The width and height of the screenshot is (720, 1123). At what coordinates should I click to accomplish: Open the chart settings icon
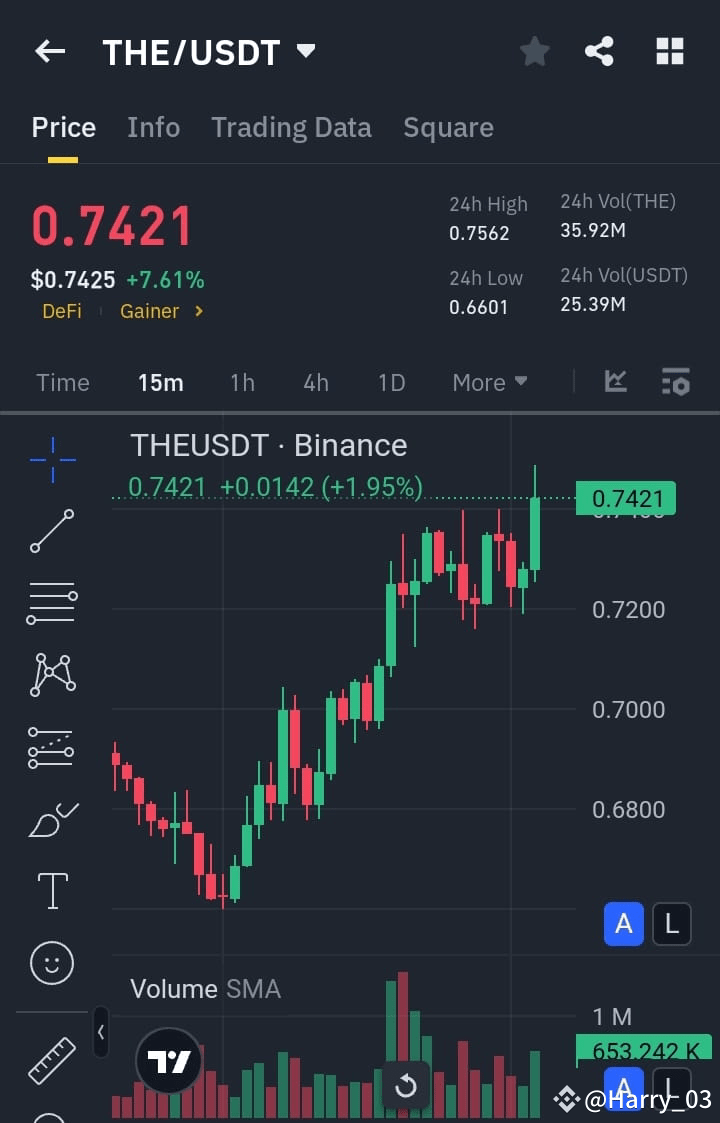tap(675, 382)
